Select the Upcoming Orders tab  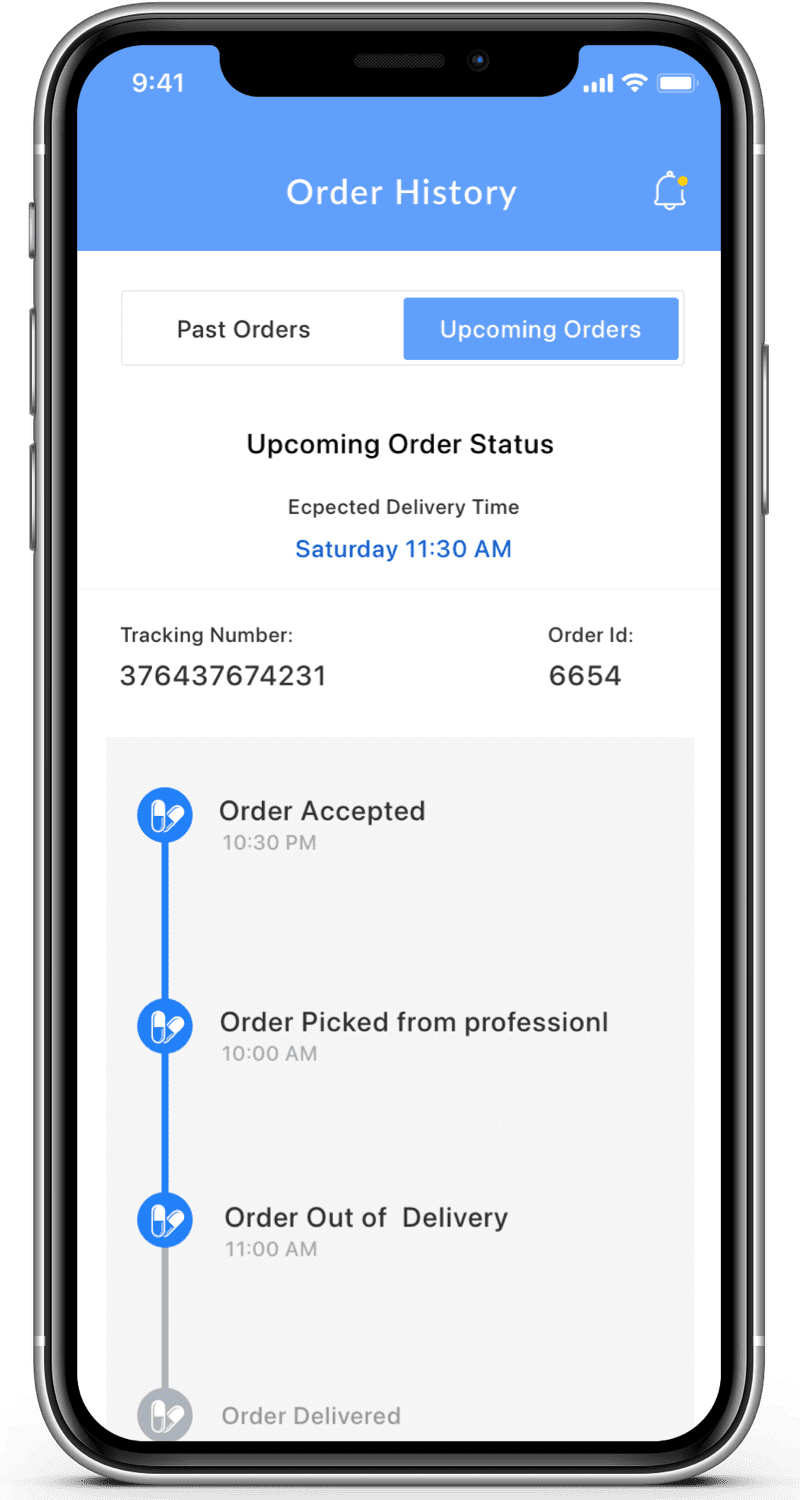(541, 329)
